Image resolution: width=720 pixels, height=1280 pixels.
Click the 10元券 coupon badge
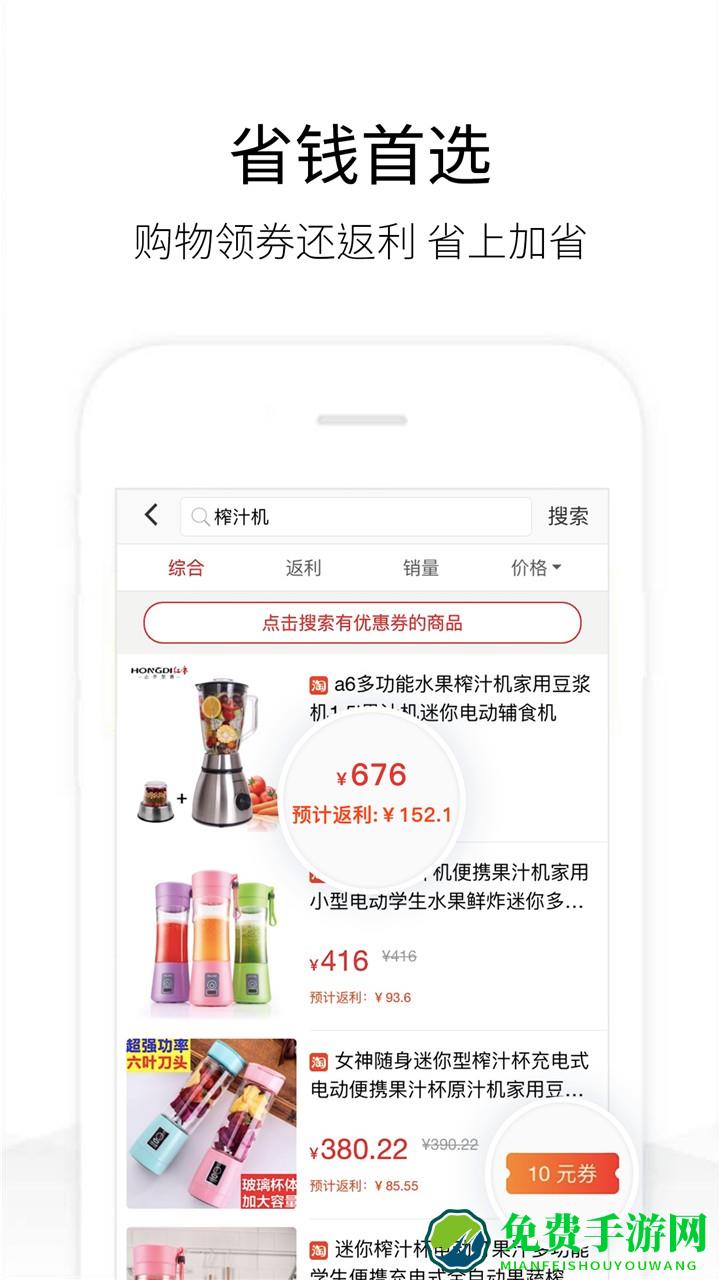563,1172
